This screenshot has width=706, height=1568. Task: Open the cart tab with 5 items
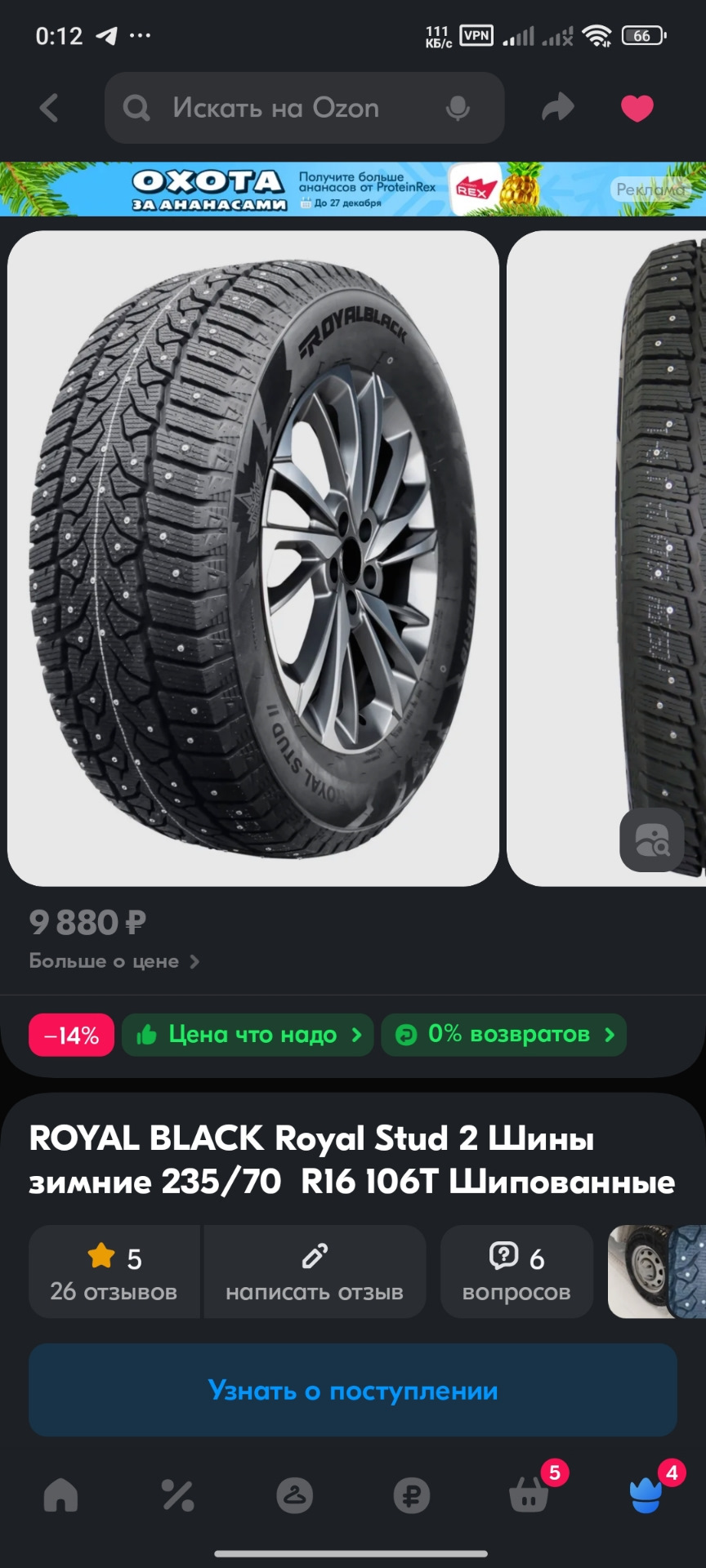tap(529, 1496)
